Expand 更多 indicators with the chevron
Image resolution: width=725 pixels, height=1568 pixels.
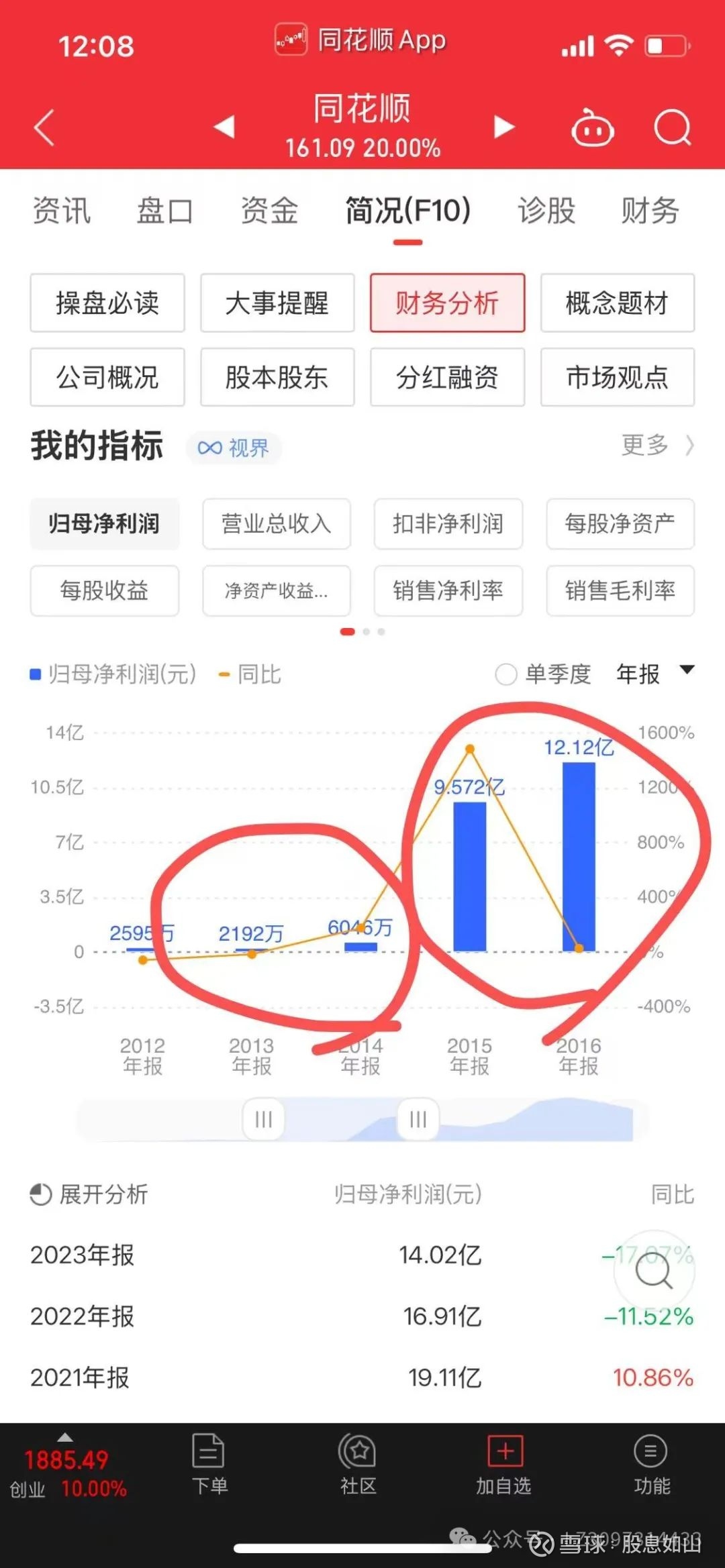(x=661, y=446)
